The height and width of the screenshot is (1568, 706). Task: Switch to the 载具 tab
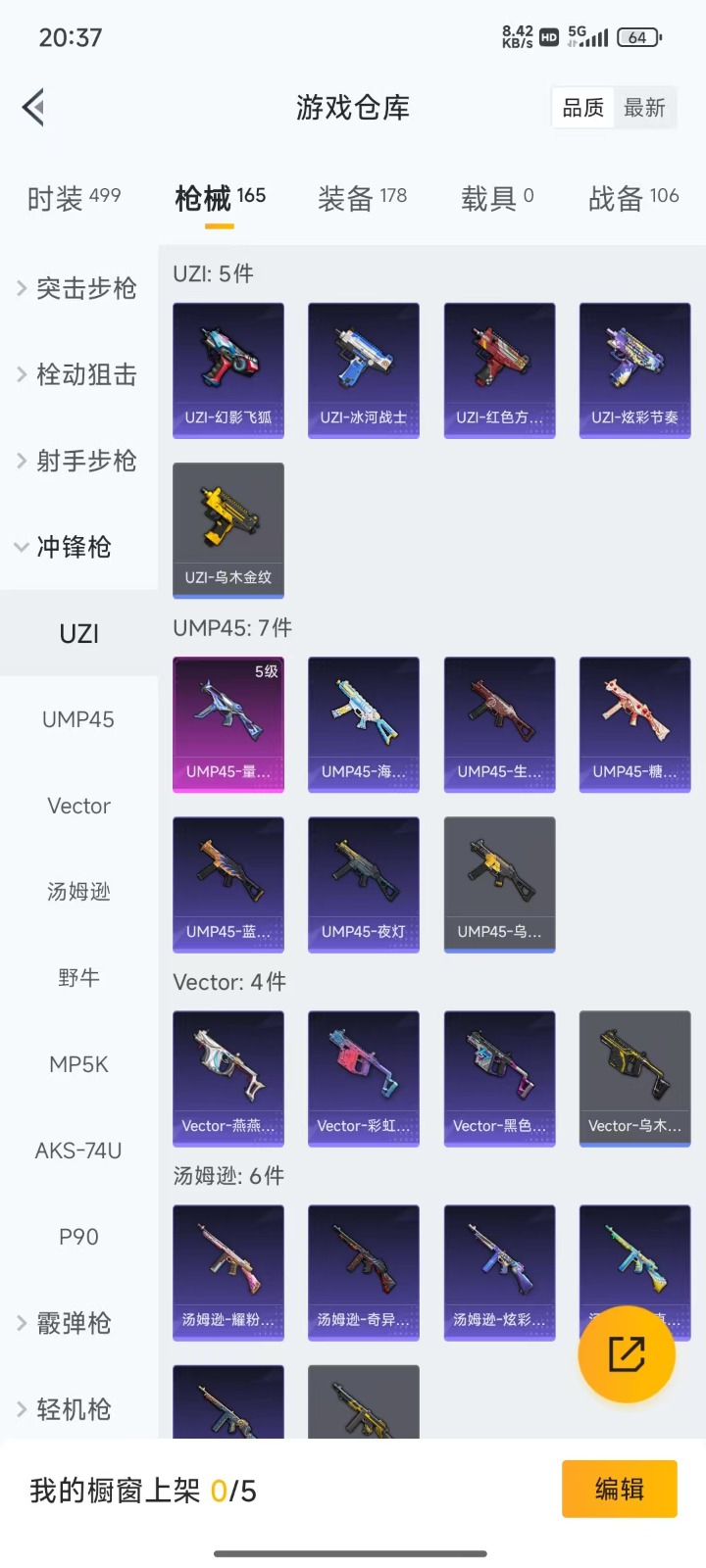pos(497,198)
